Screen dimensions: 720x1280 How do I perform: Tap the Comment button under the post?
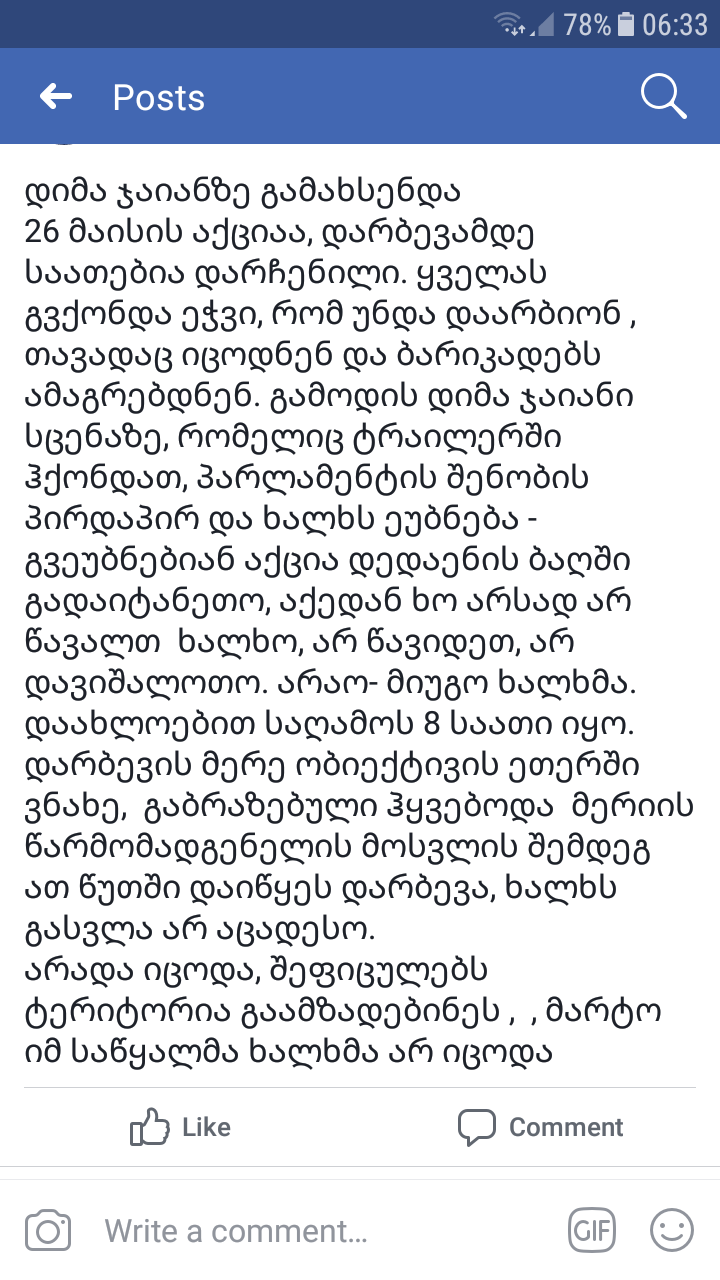tap(540, 1127)
